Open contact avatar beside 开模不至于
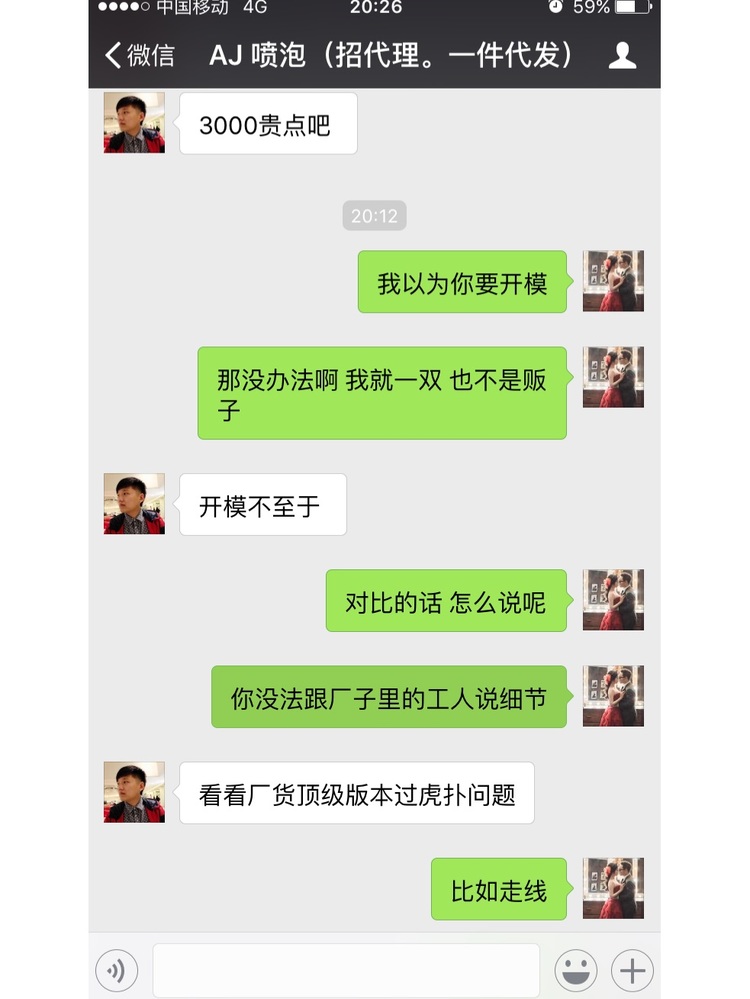The image size is (750, 999). tap(134, 504)
